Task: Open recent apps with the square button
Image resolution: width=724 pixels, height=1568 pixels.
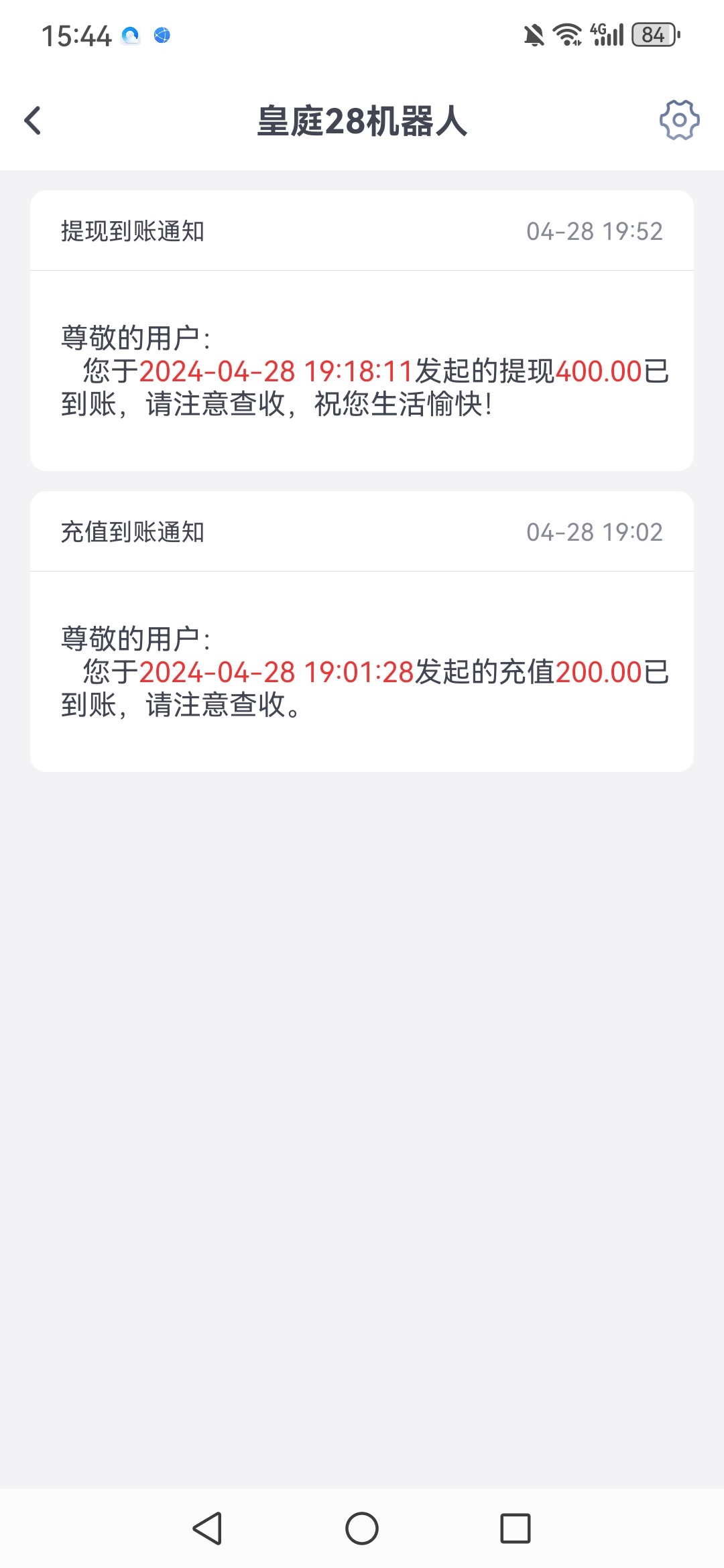Action: [516, 1528]
